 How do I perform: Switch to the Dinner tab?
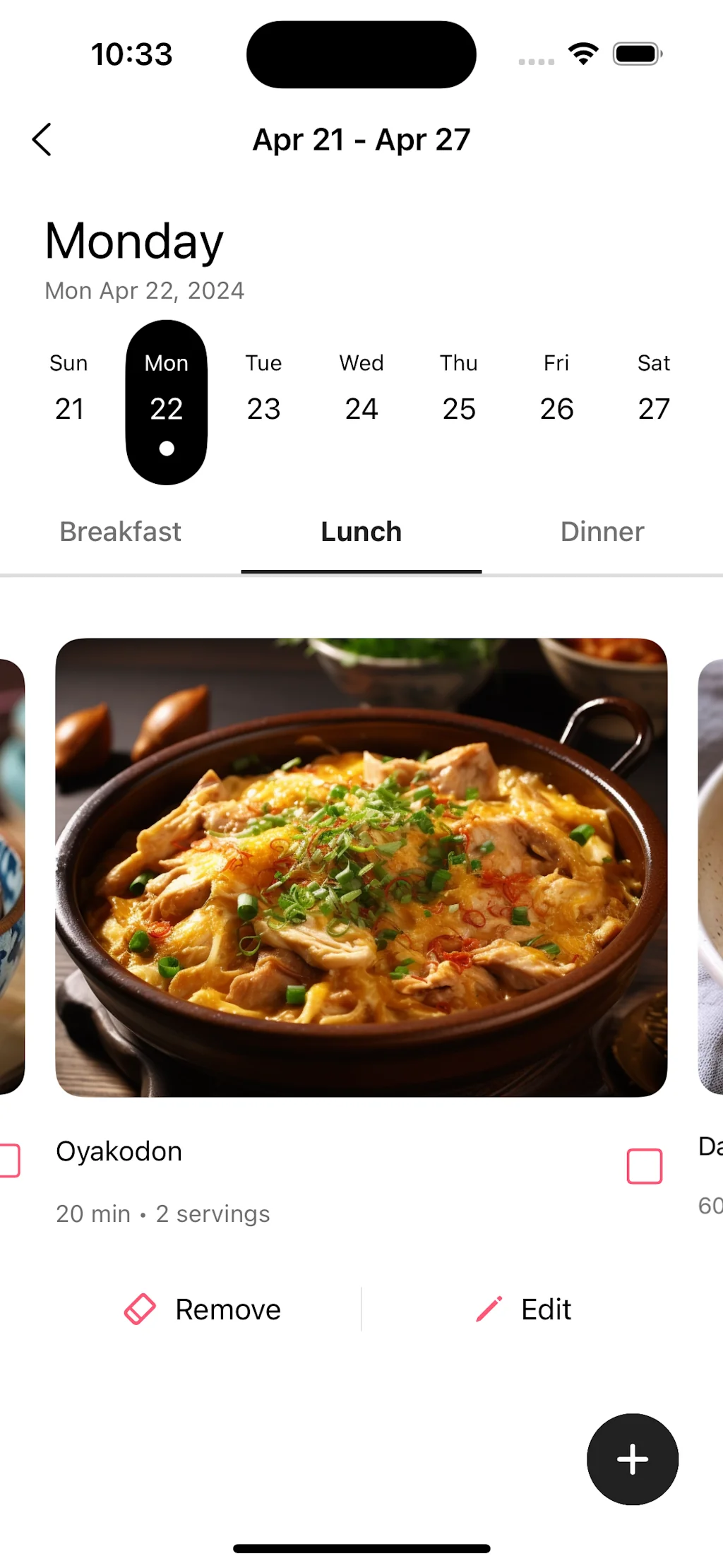602,532
